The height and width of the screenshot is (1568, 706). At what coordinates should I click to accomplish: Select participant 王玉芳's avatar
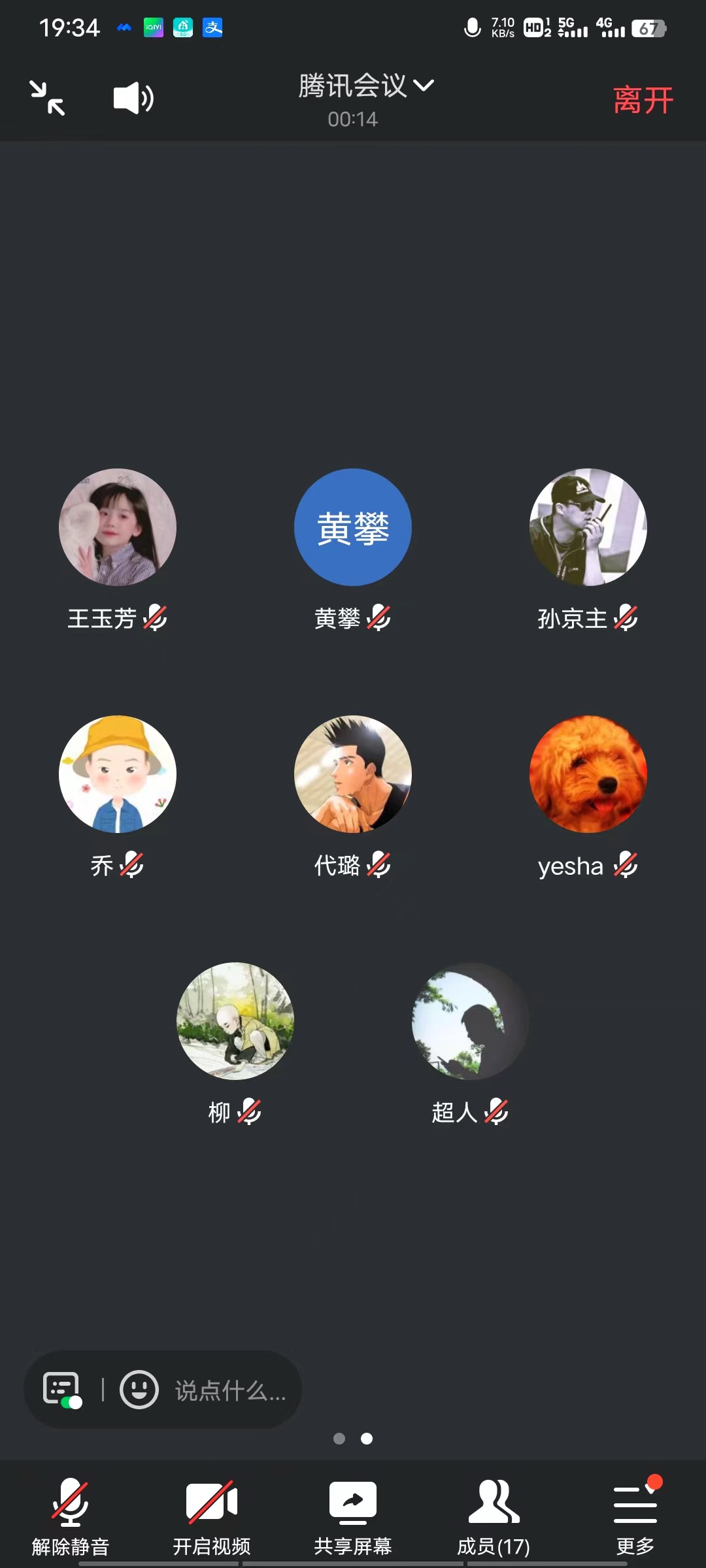click(x=118, y=527)
